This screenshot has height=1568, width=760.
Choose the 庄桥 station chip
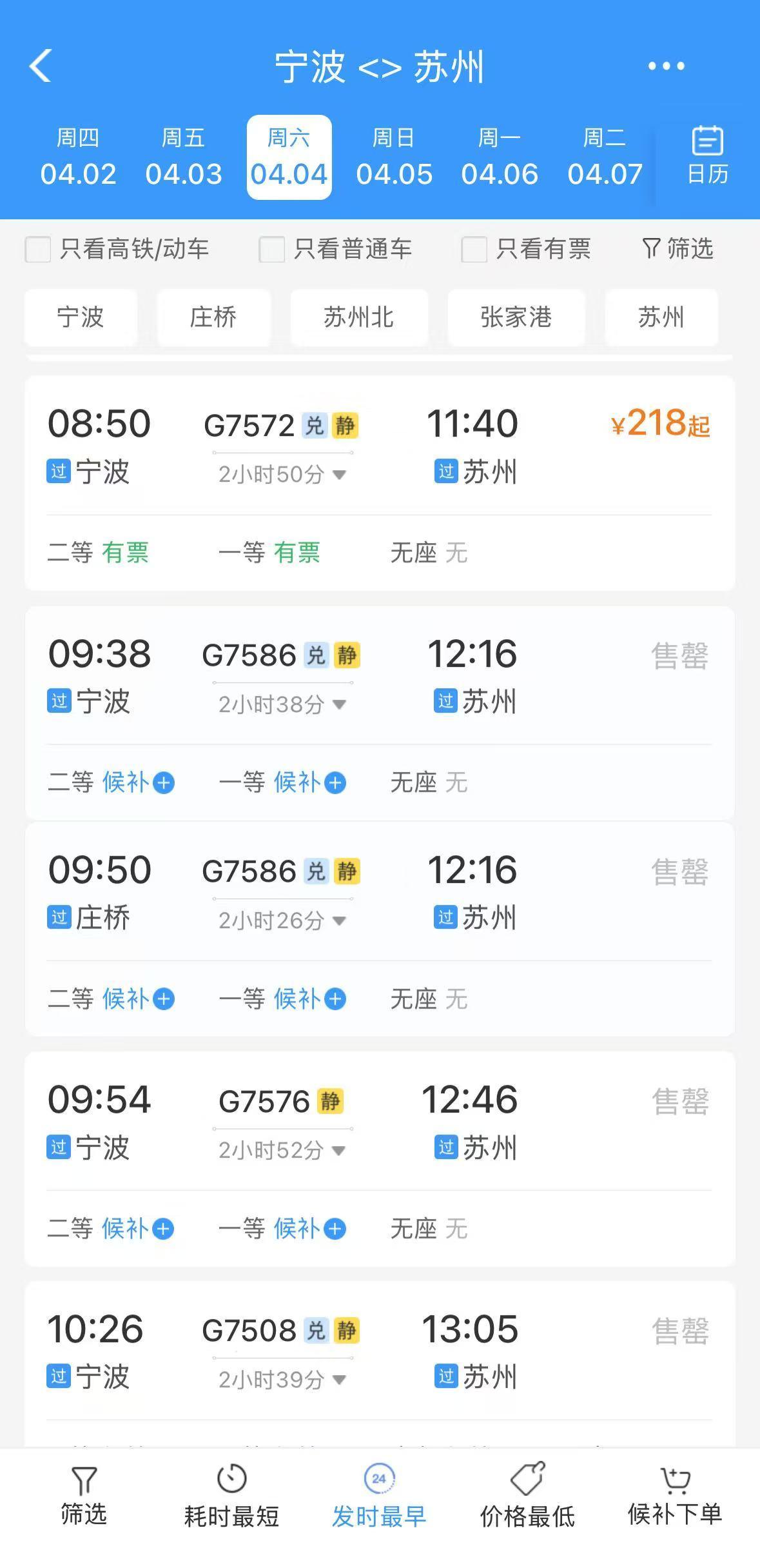[x=213, y=317]
